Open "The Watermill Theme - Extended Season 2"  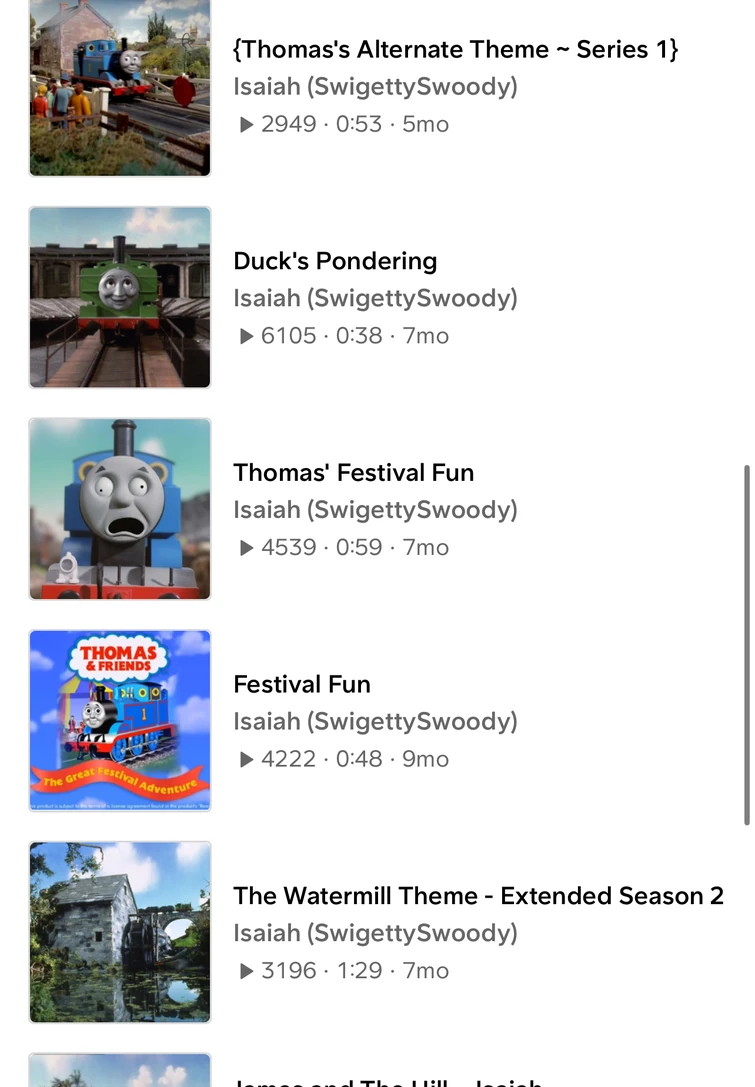pyautogui.click(x=478, y=895)
